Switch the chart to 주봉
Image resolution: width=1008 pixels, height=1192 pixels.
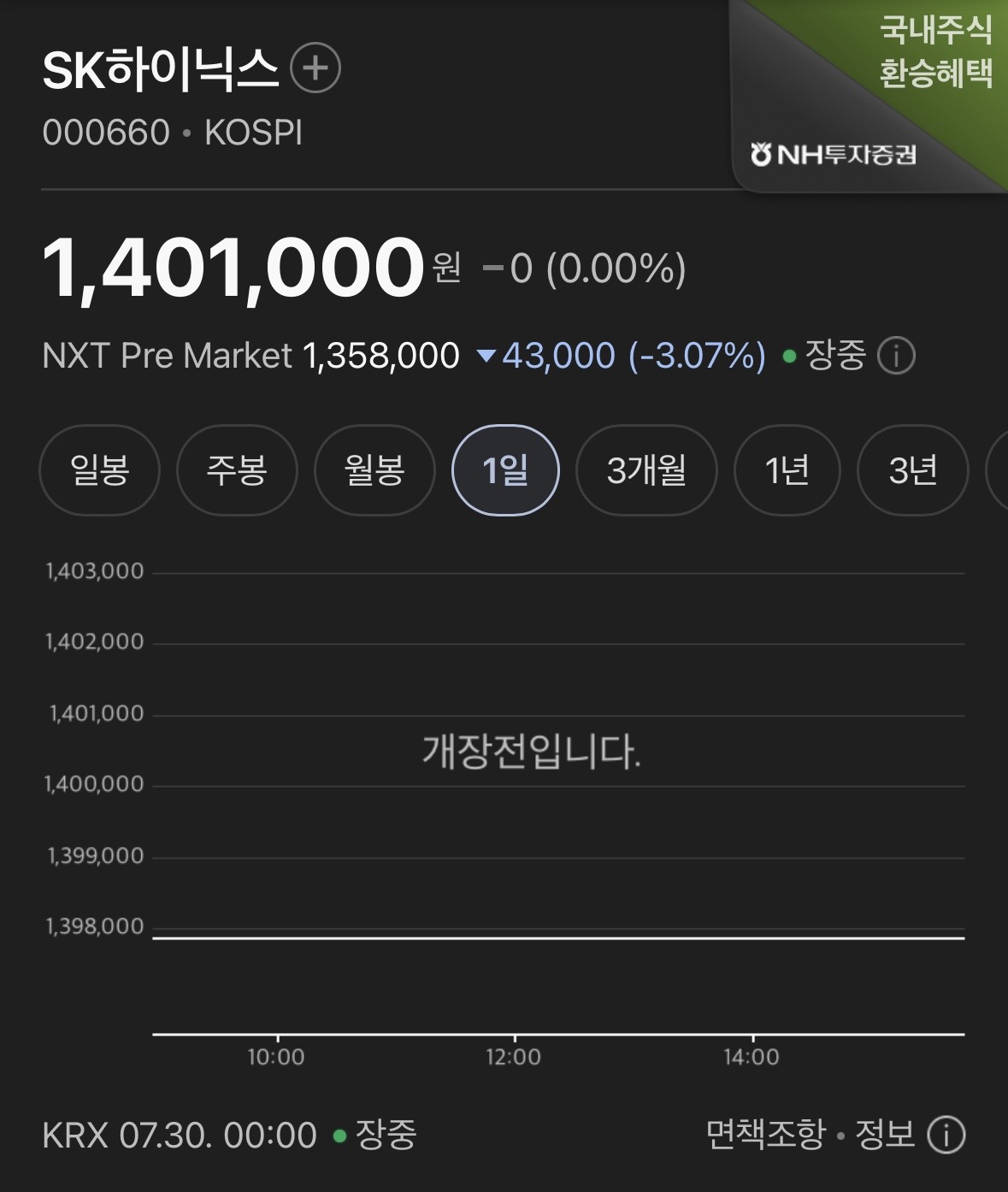[237, 470]
